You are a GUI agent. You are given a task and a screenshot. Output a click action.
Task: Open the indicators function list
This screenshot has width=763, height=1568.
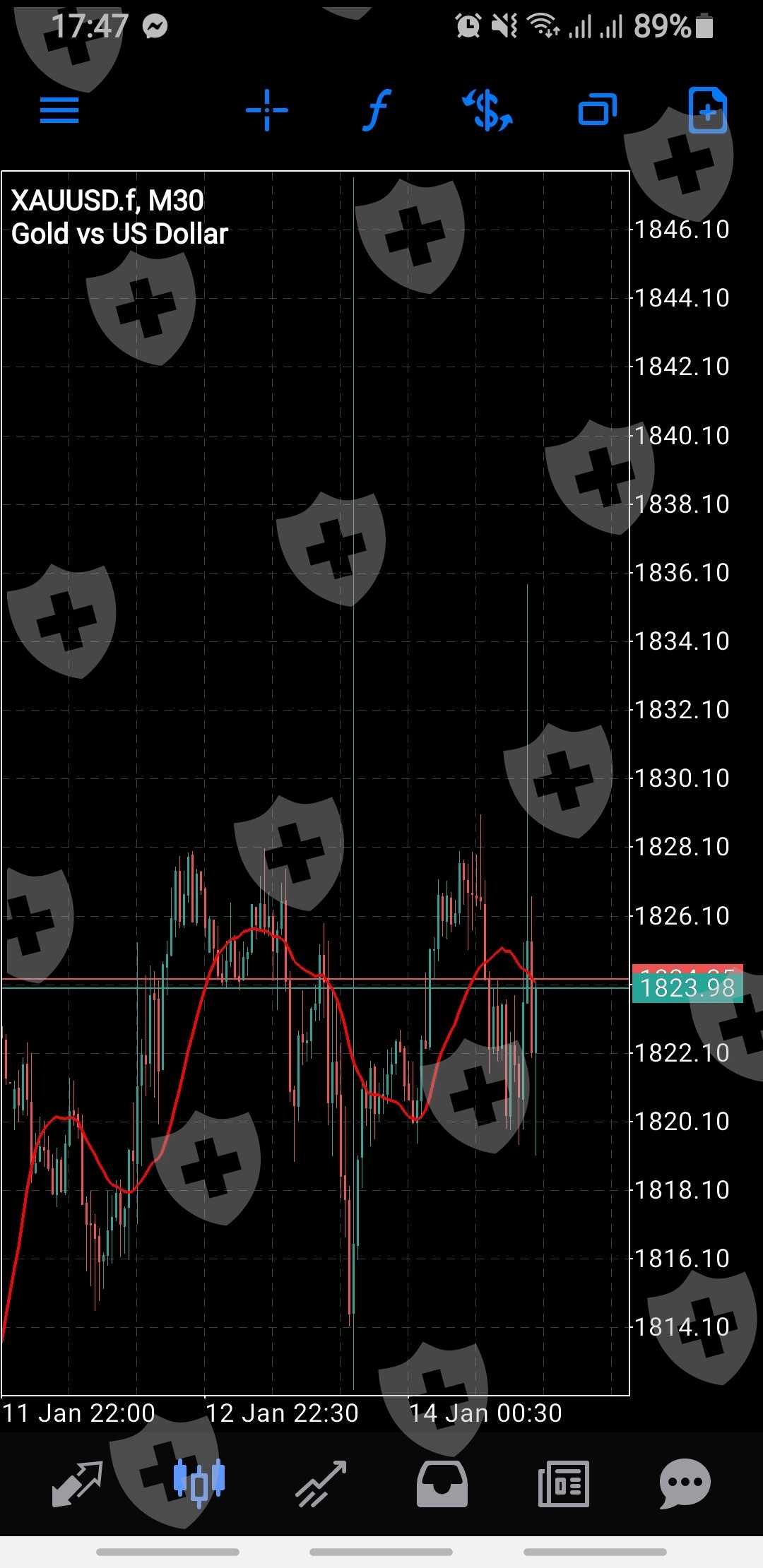pyautogui.click(x=377, y=110)
